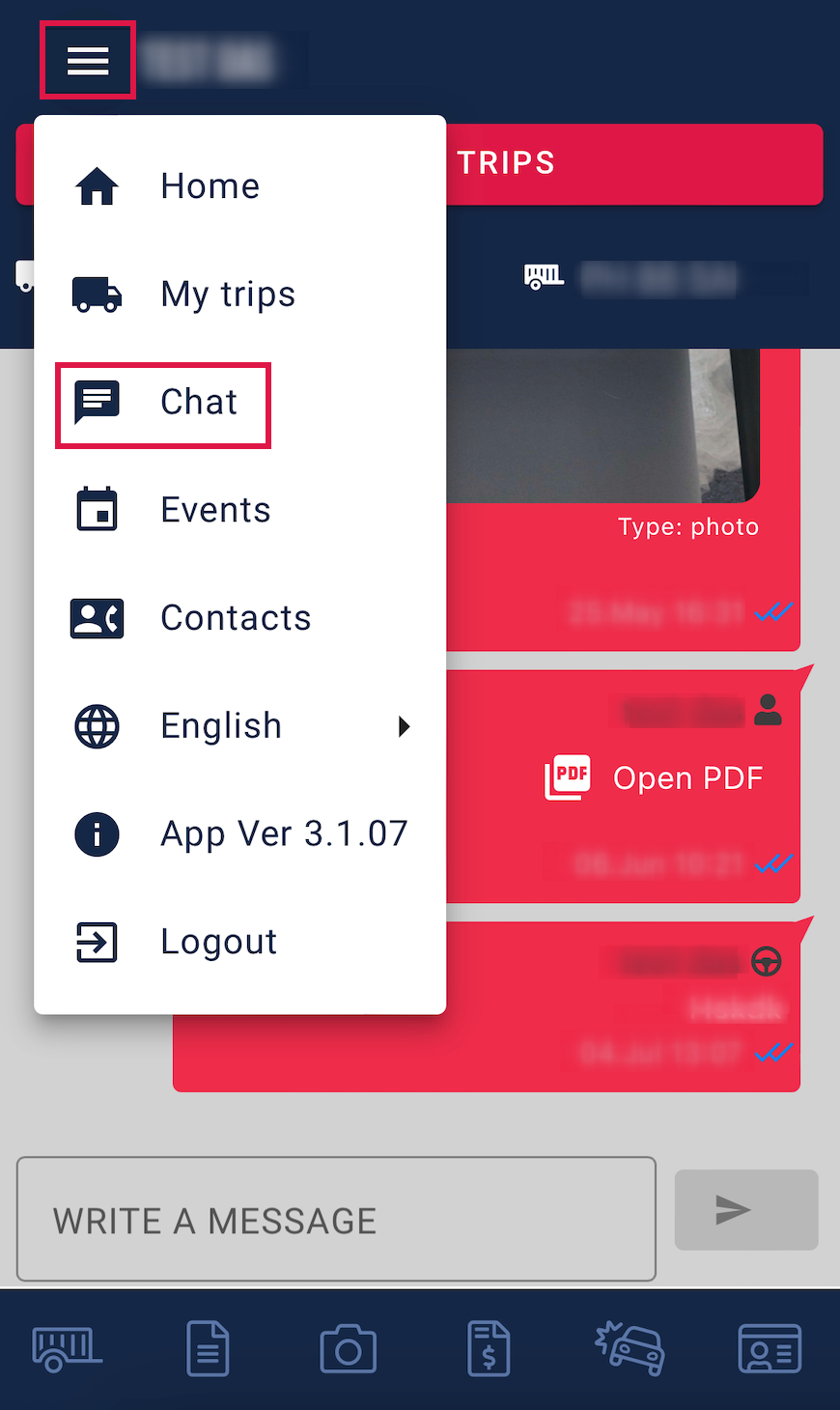Open the camera from the bottom bar
The height and width of the screenshot is (1410, 840).
(x=349, y=1348)
